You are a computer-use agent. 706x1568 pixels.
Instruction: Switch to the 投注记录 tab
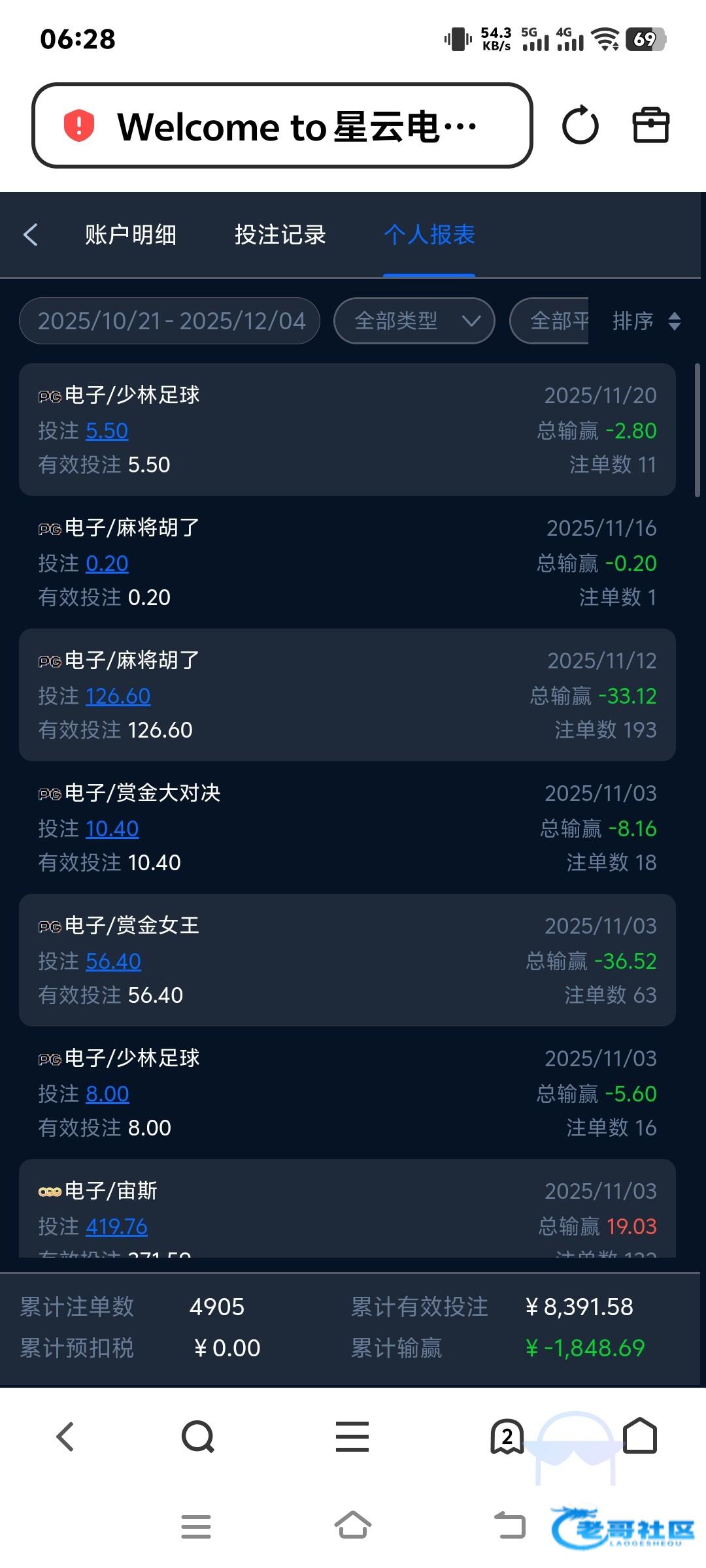coord(280,235)
